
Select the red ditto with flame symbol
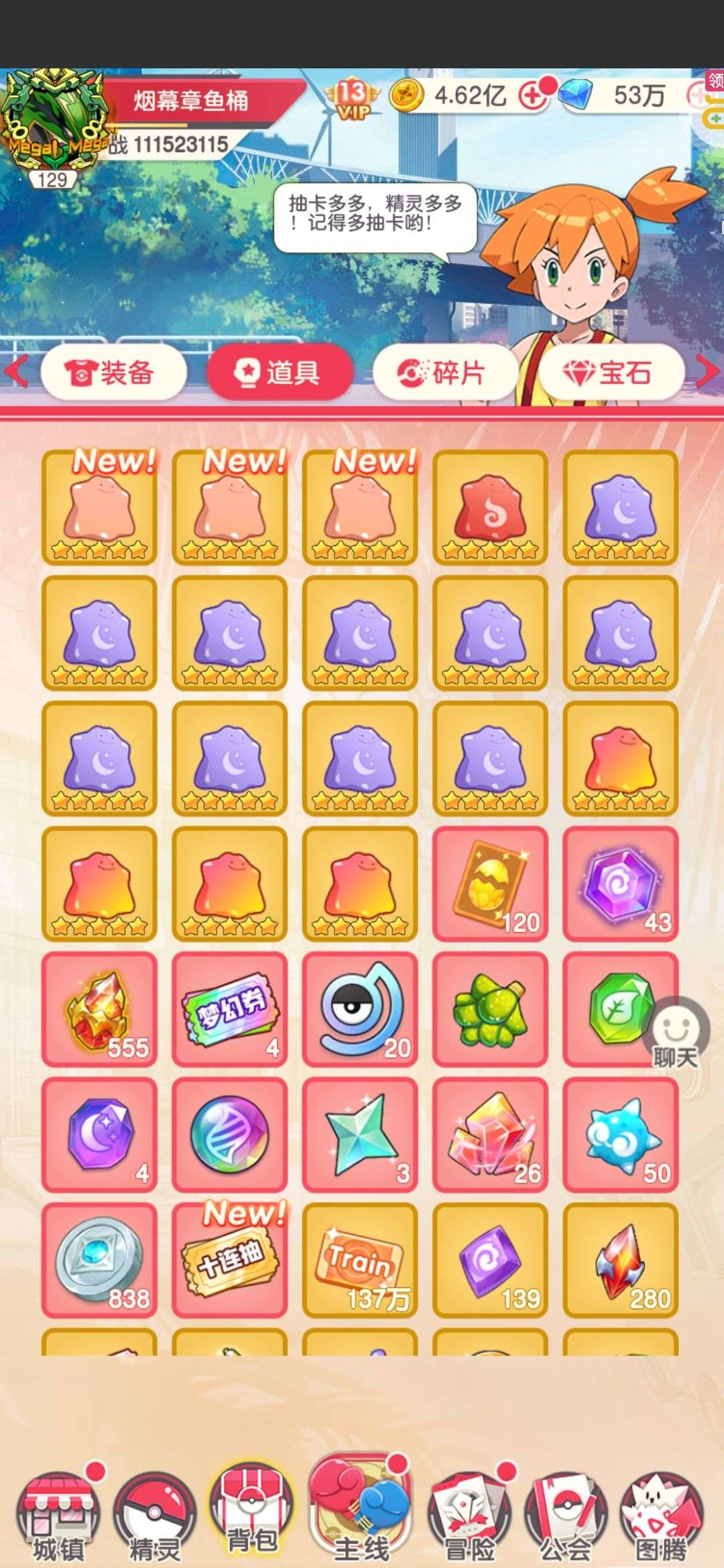coord(490,507)
